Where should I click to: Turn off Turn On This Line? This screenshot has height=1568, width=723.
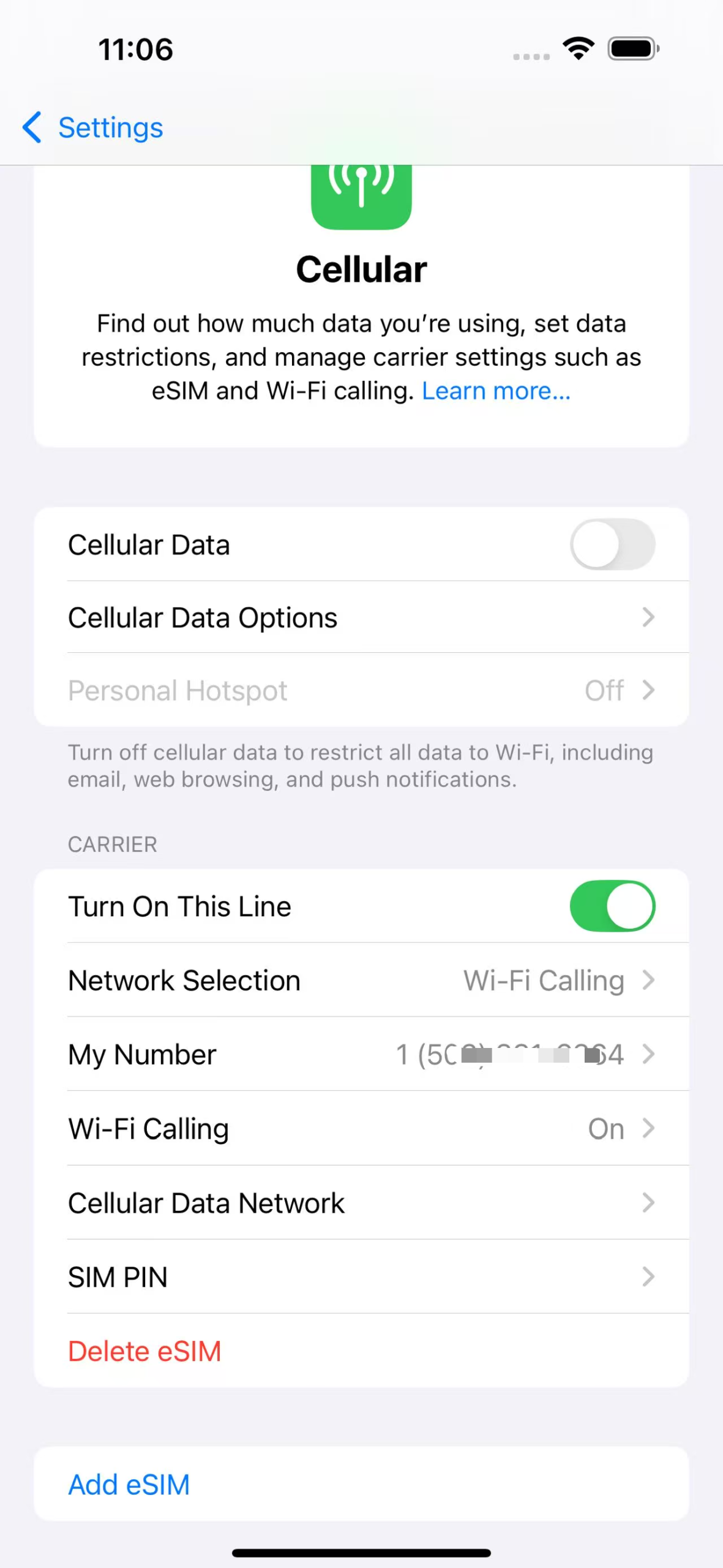point(612,906)
